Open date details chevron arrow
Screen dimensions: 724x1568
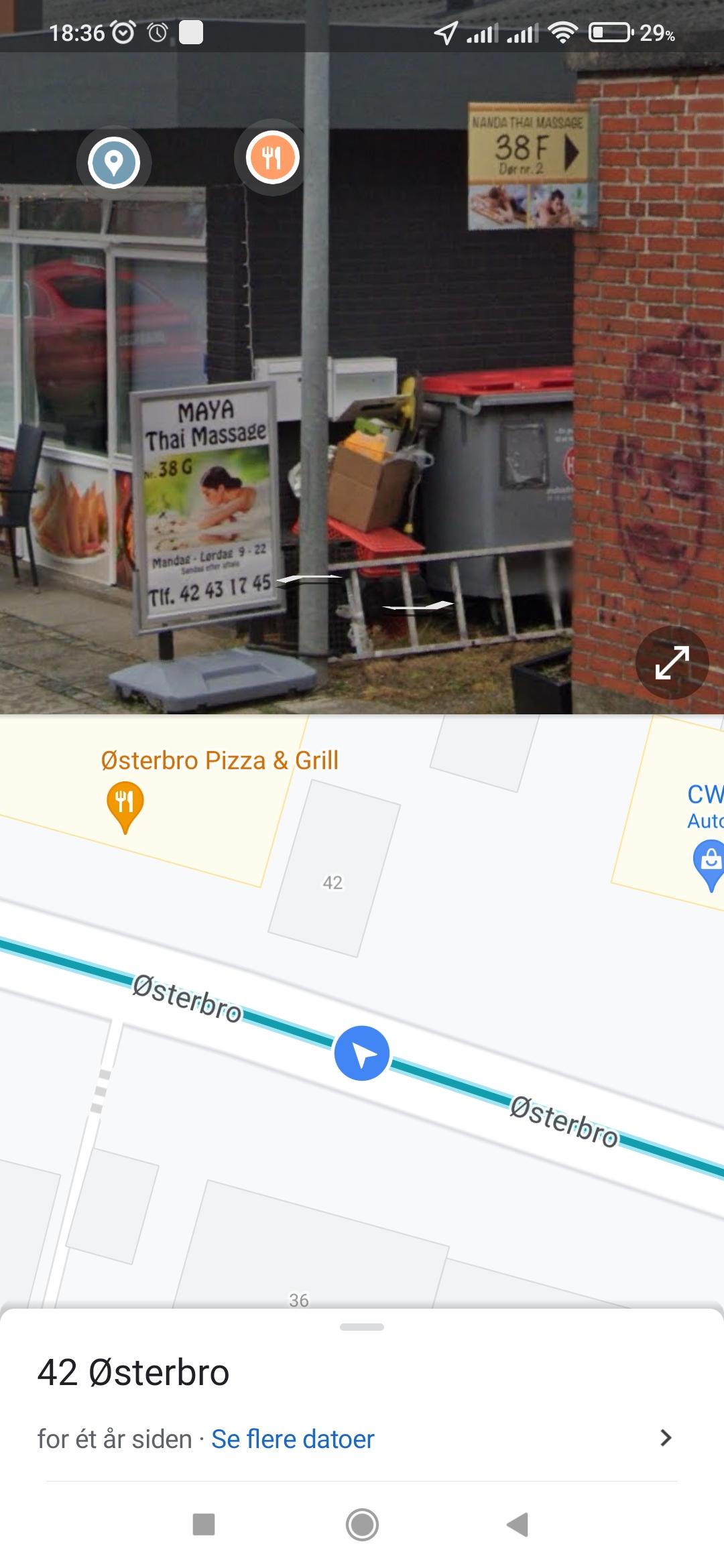(665, 1438)
